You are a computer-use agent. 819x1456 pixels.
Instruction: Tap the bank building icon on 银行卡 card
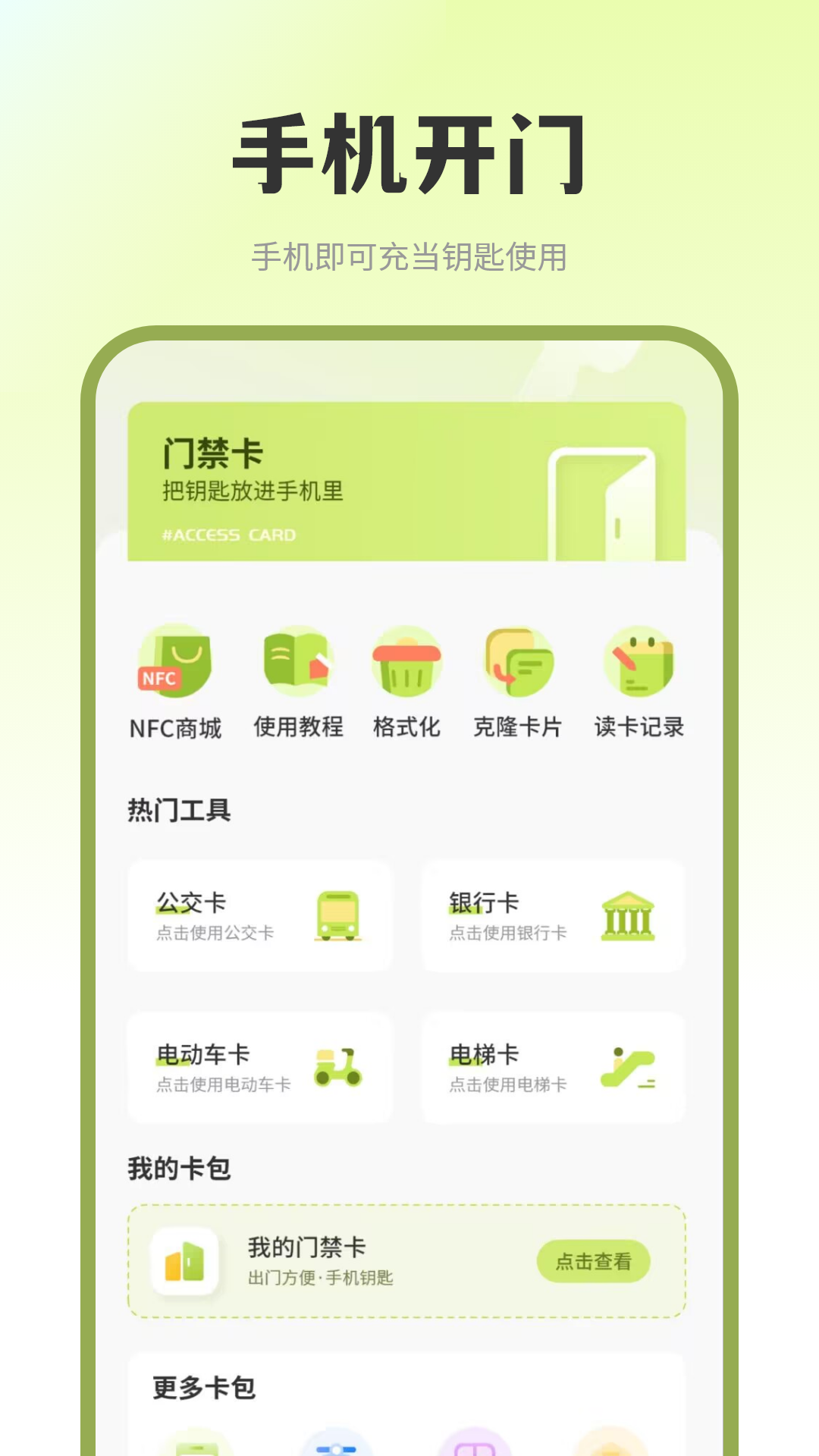630,915
